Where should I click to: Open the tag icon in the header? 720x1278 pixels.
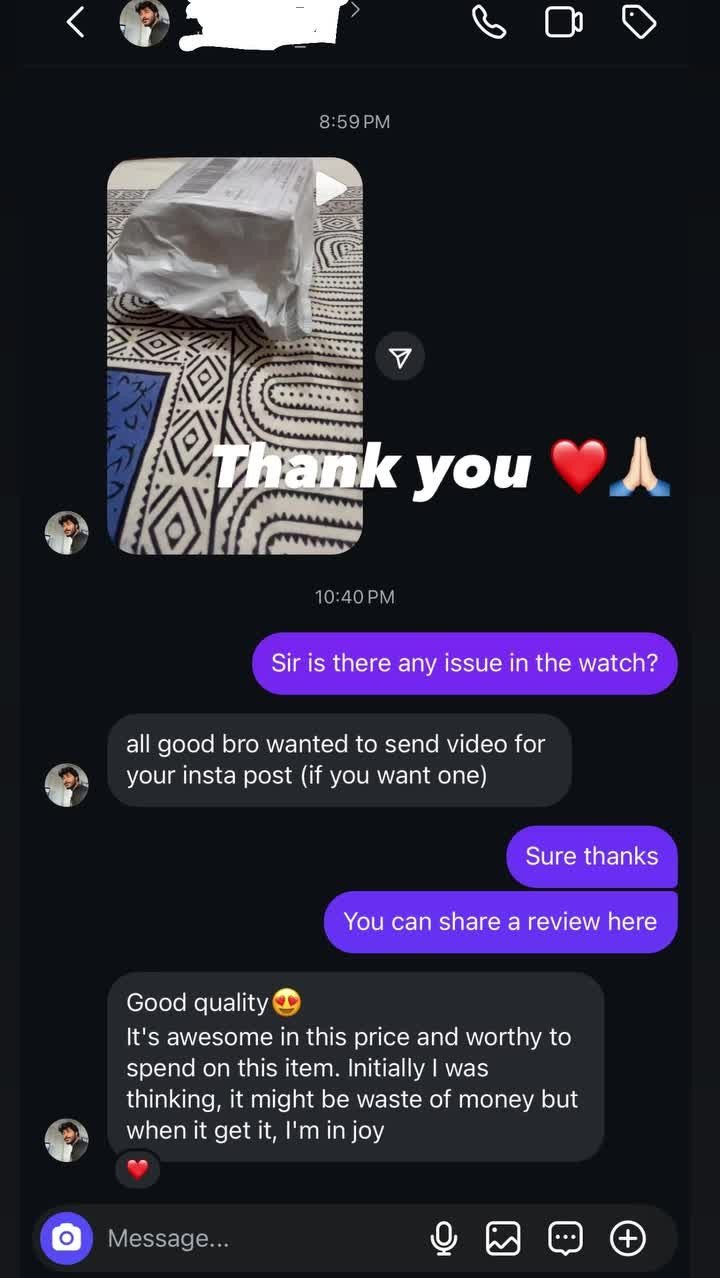[x=639, y=21]
